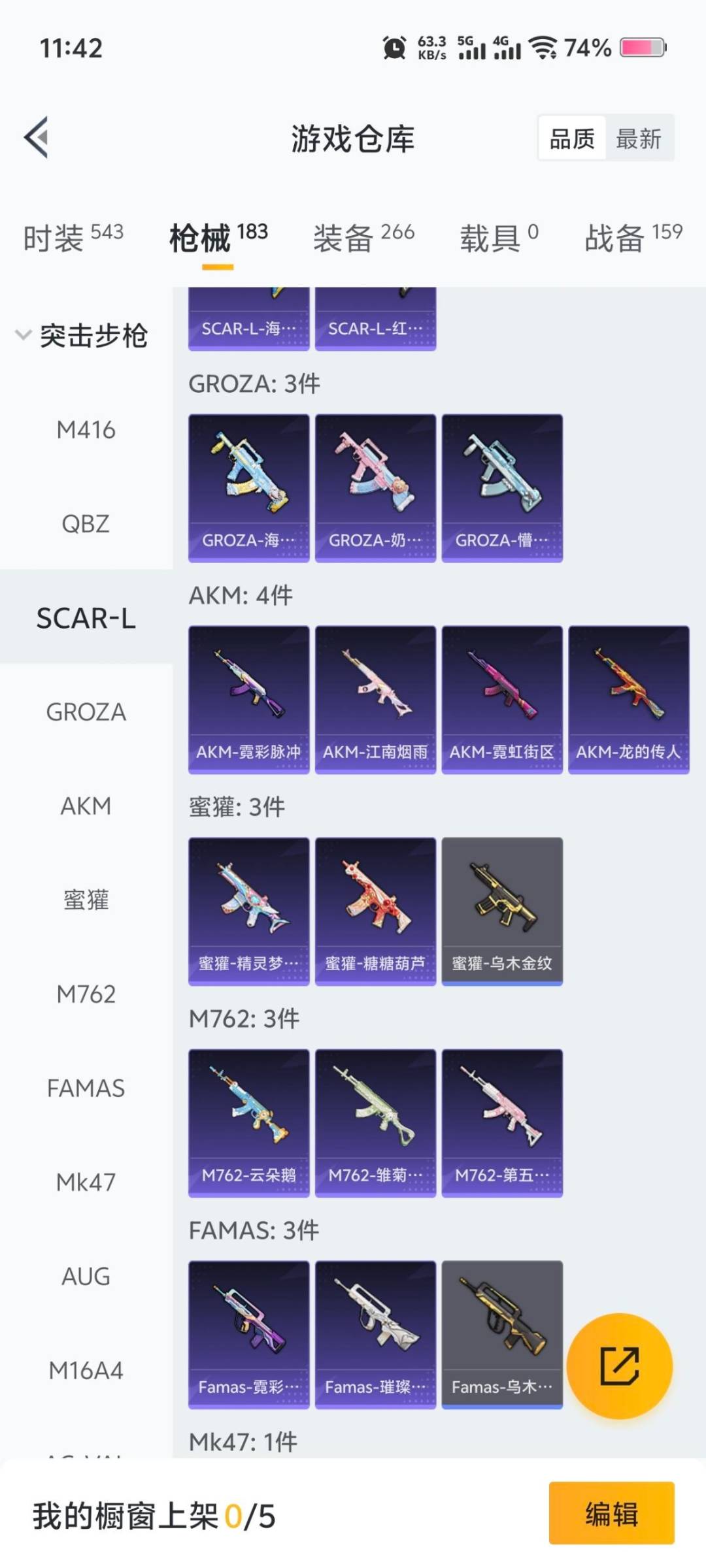Open the AKM-江南烟雨 skin
The width and height of the screenshot is (706, 1568).
click(375, 699)
